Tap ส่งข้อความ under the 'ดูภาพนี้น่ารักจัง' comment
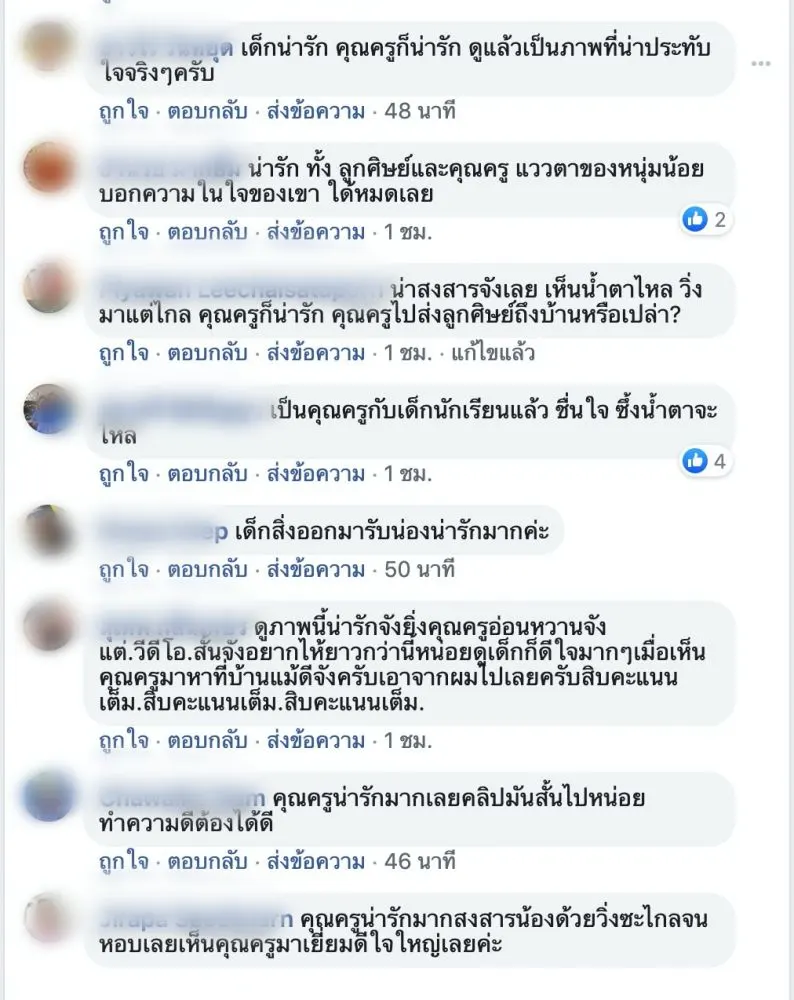The height and width of the screenshot is (1000, 794). point(315,742)
